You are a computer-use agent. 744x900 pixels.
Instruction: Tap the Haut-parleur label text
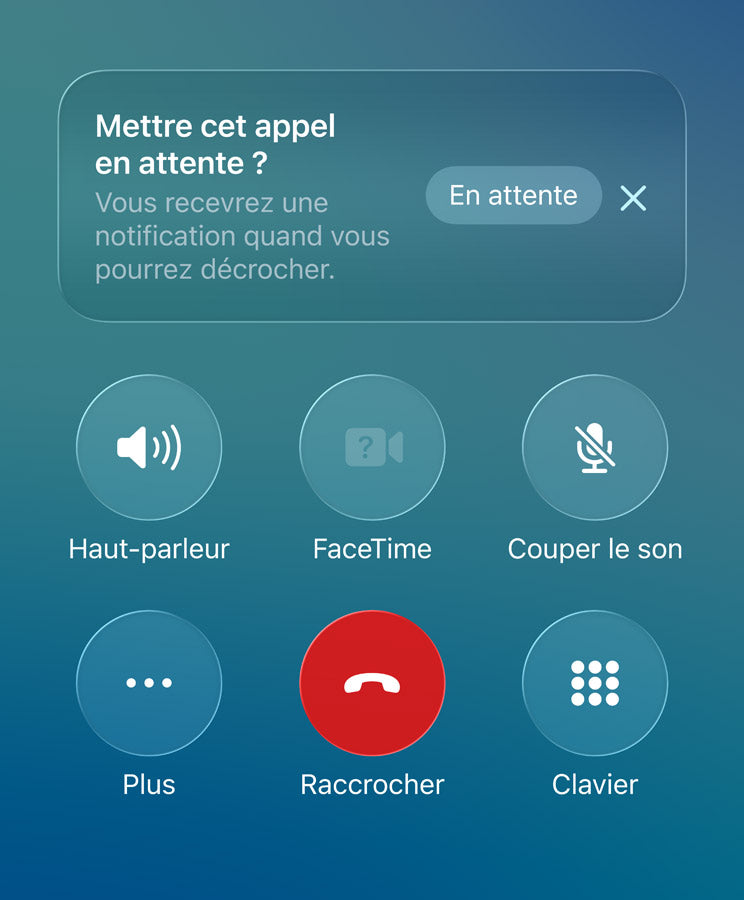pyautogui.click(x=148, y=548)
